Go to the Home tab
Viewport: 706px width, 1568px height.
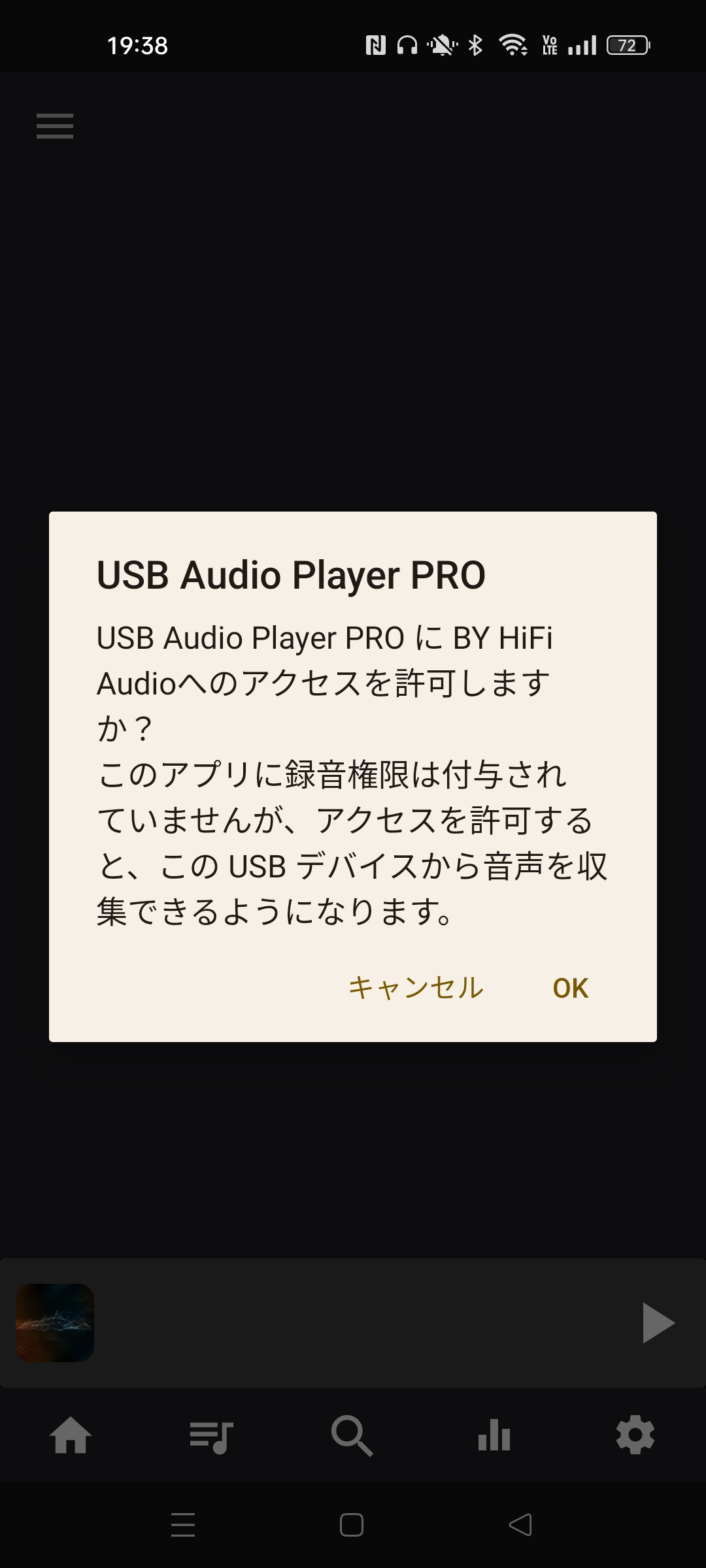click(x=71, y=1435)
